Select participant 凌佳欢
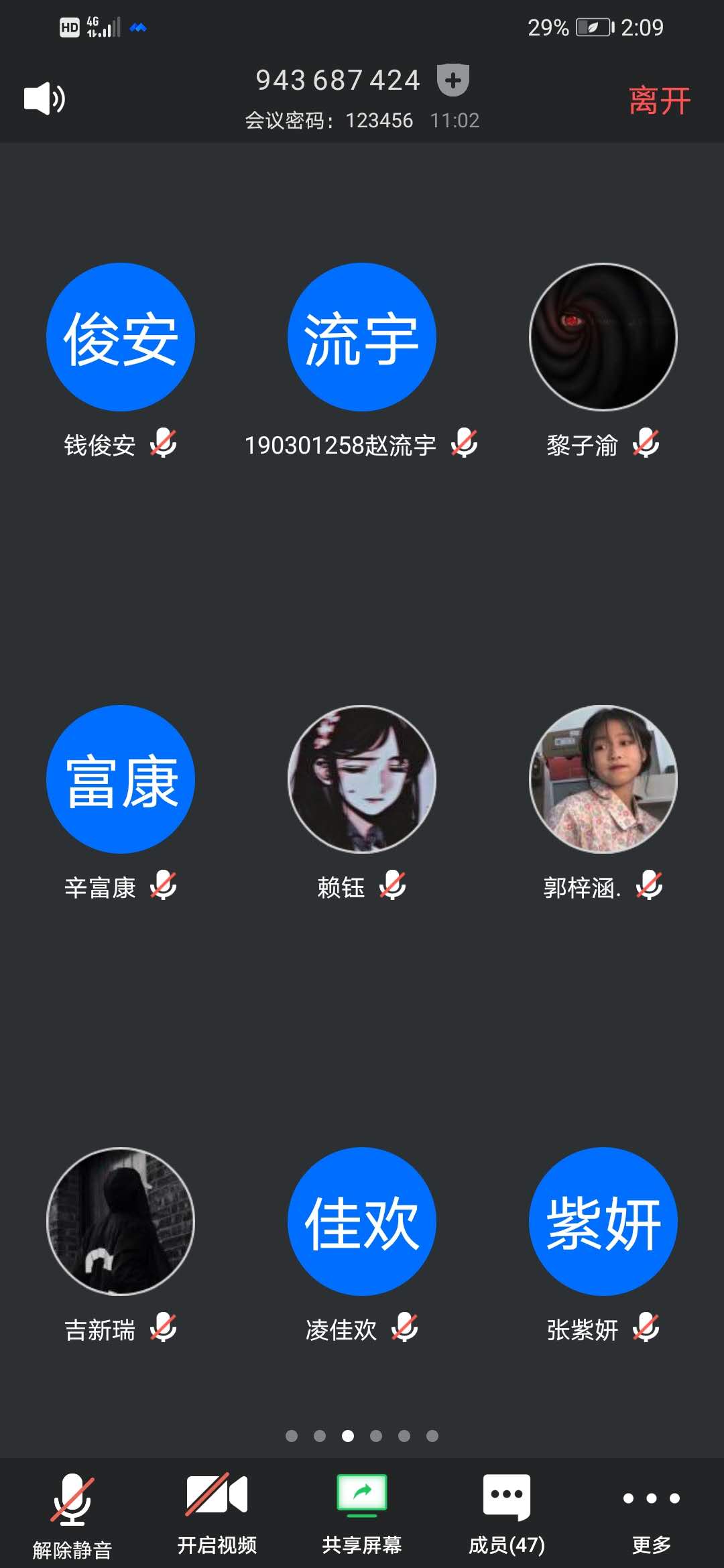724x1568 pixels. 362,1222
